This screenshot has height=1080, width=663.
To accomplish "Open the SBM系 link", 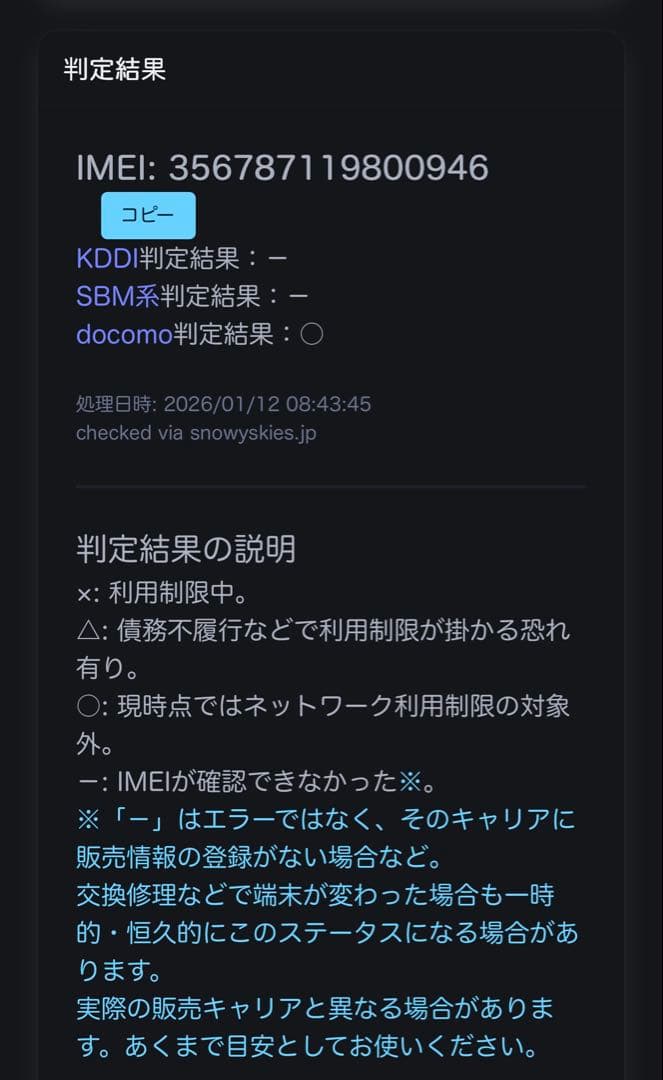I will point(117,296).
